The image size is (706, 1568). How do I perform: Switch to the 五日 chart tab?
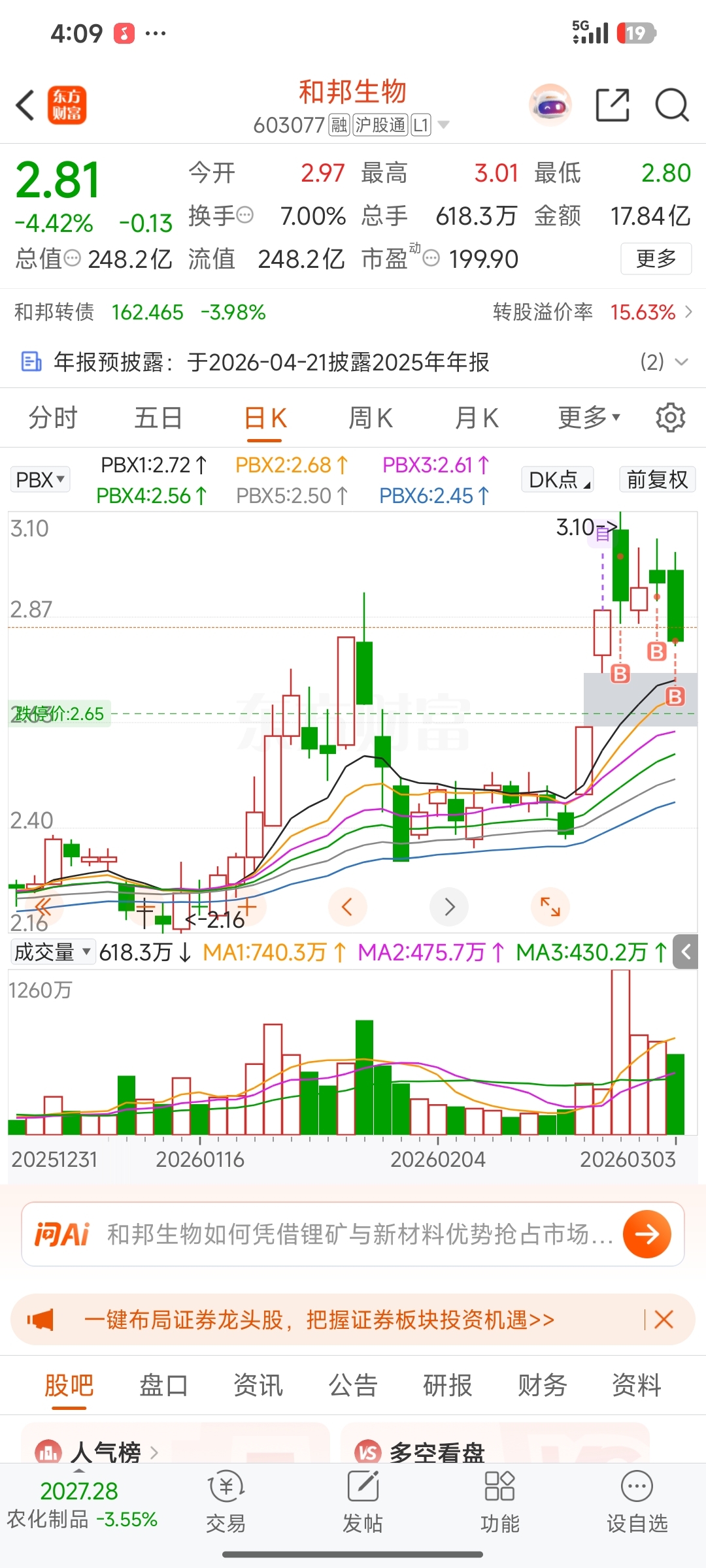click(x=159, y=418)
